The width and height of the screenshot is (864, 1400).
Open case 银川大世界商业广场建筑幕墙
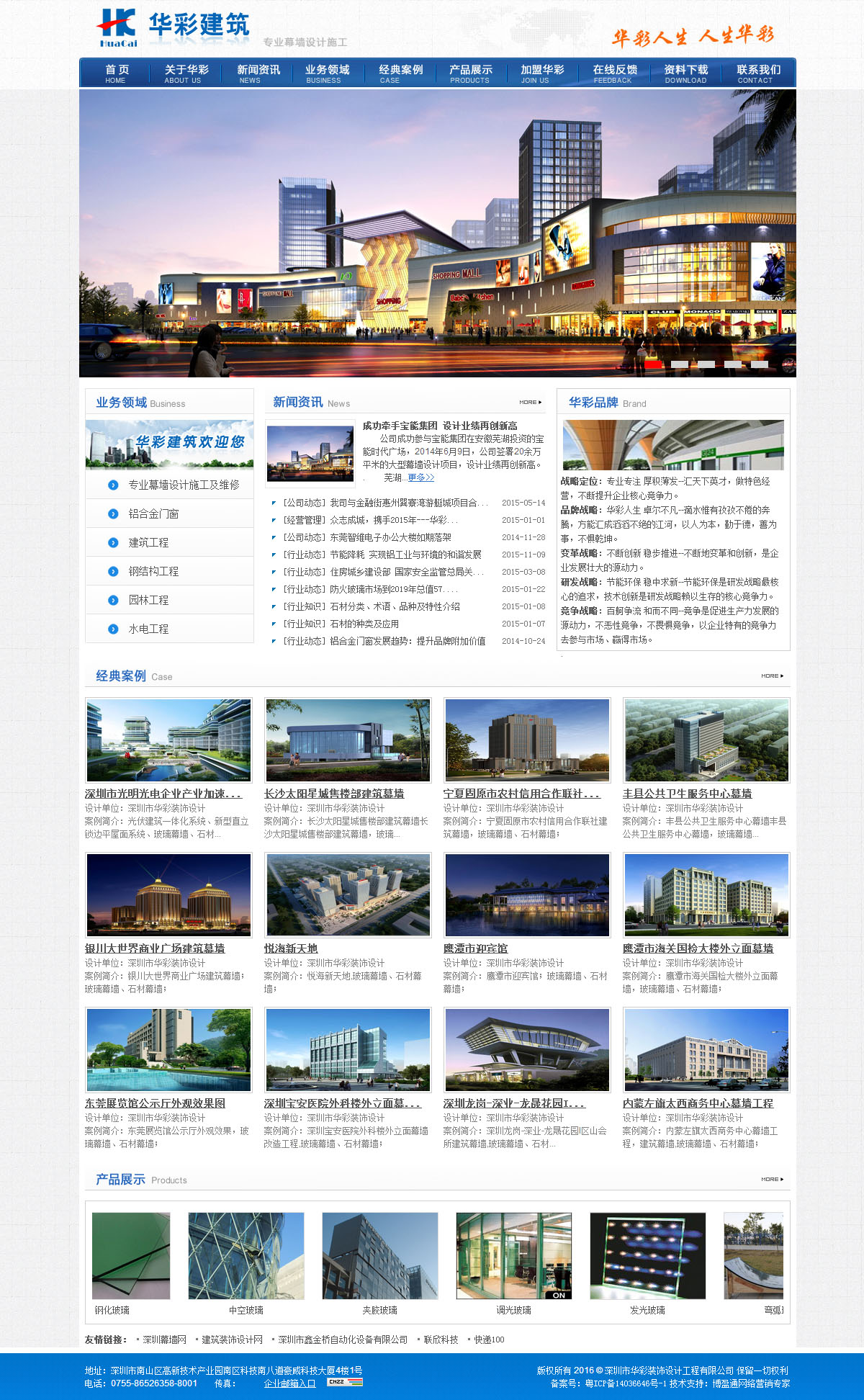155,948
